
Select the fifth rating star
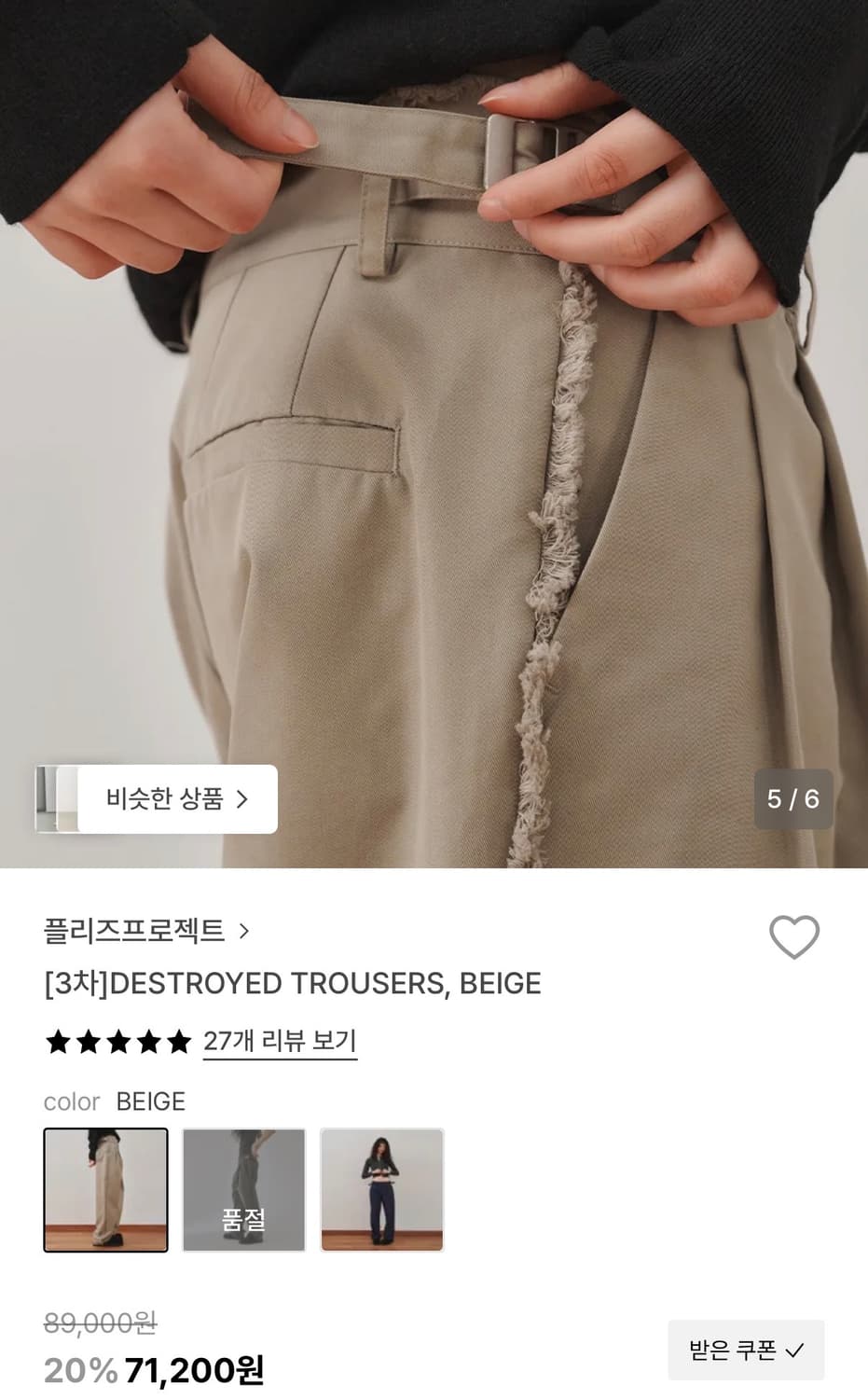click(x=177, y=1042)
